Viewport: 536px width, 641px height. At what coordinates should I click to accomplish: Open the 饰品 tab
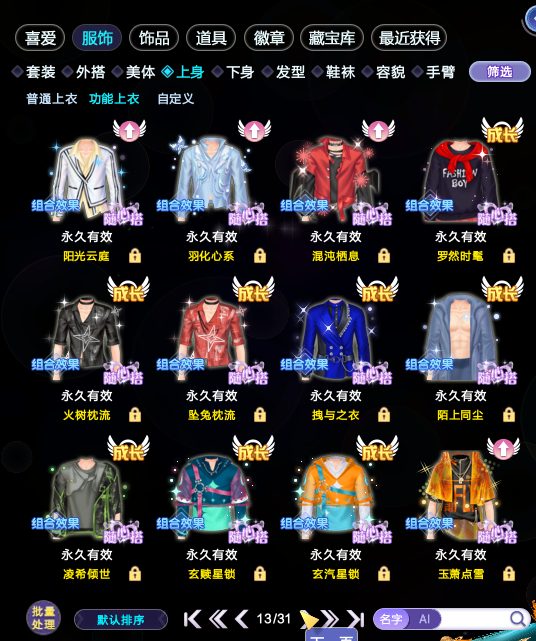[x=154, y=38]
